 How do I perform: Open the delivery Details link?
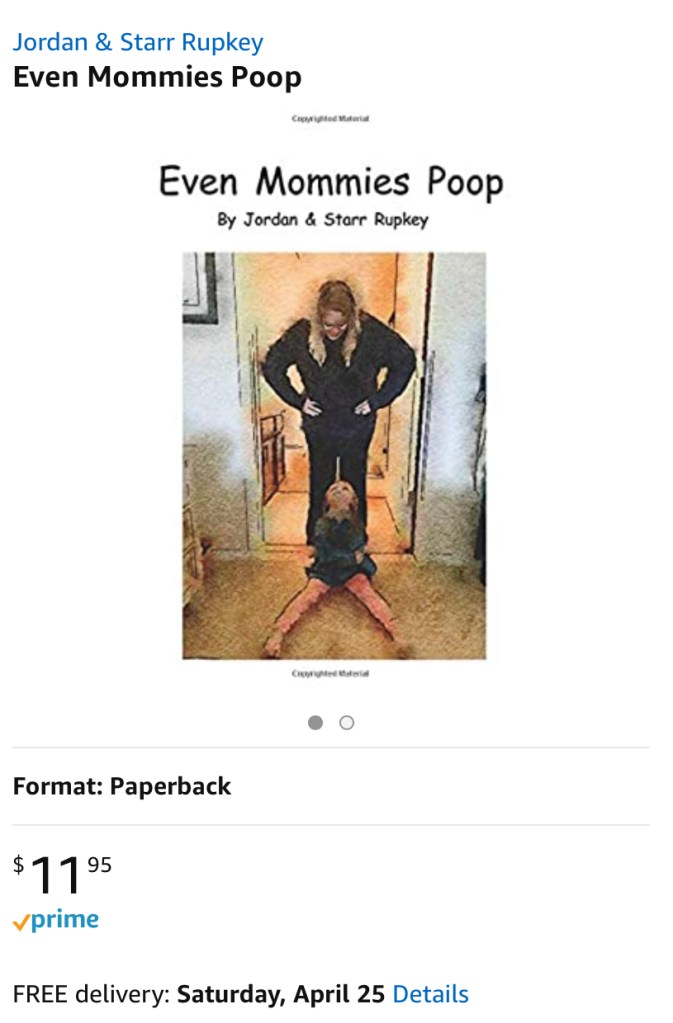pos(430,994)
